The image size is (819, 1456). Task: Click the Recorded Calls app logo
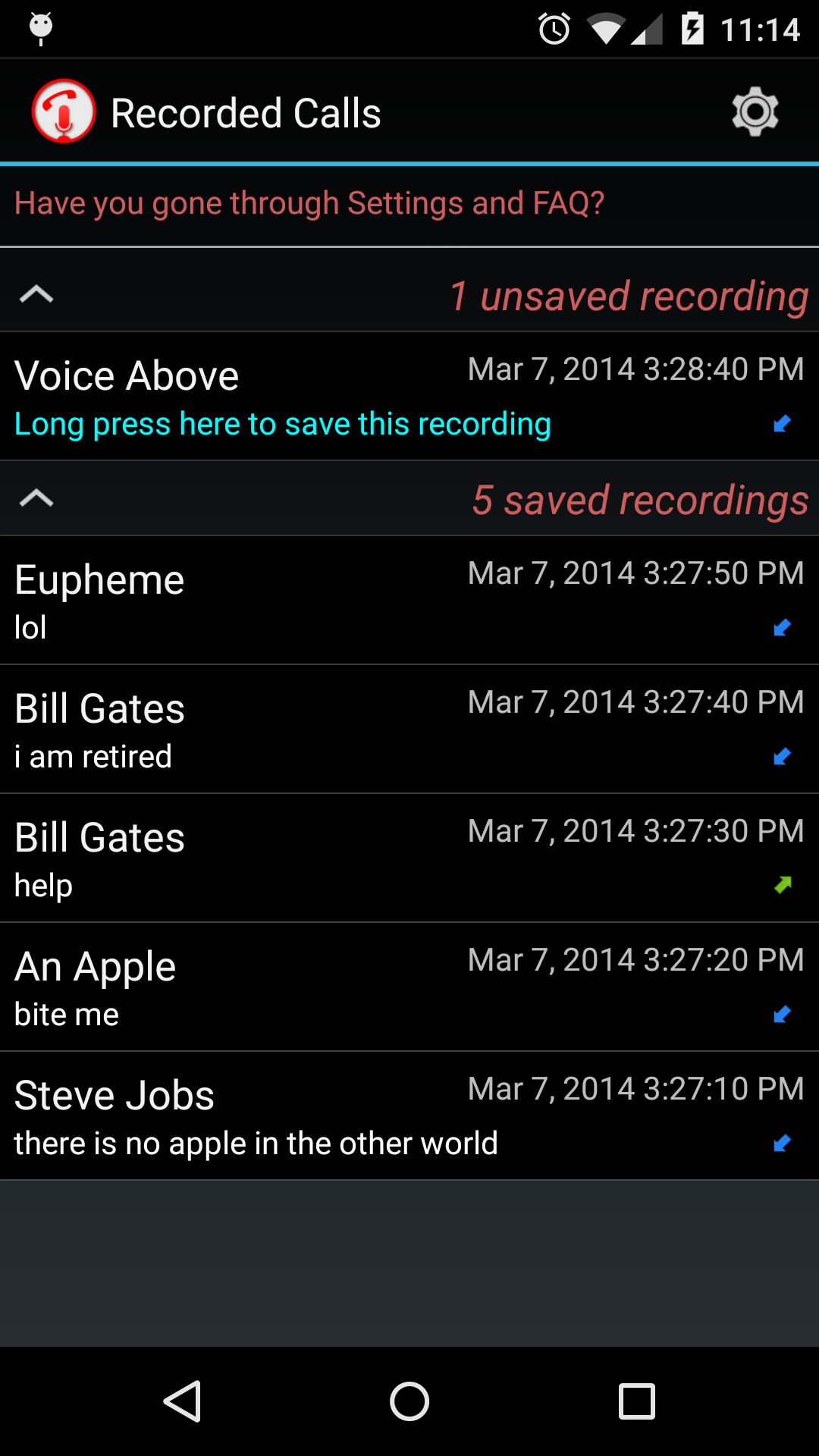[x=64, y=111]
